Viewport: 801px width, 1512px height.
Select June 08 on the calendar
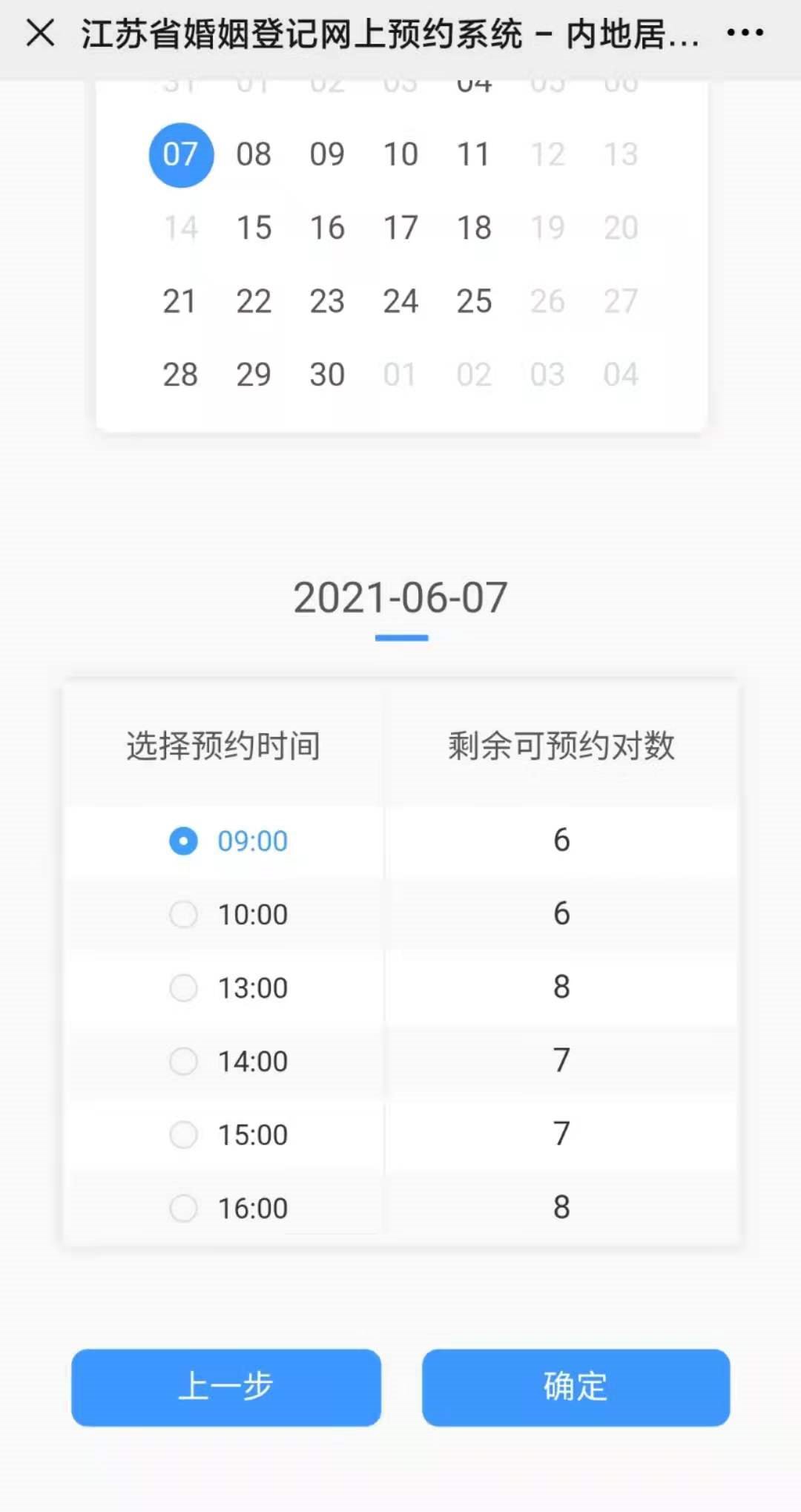pos(254,155)
